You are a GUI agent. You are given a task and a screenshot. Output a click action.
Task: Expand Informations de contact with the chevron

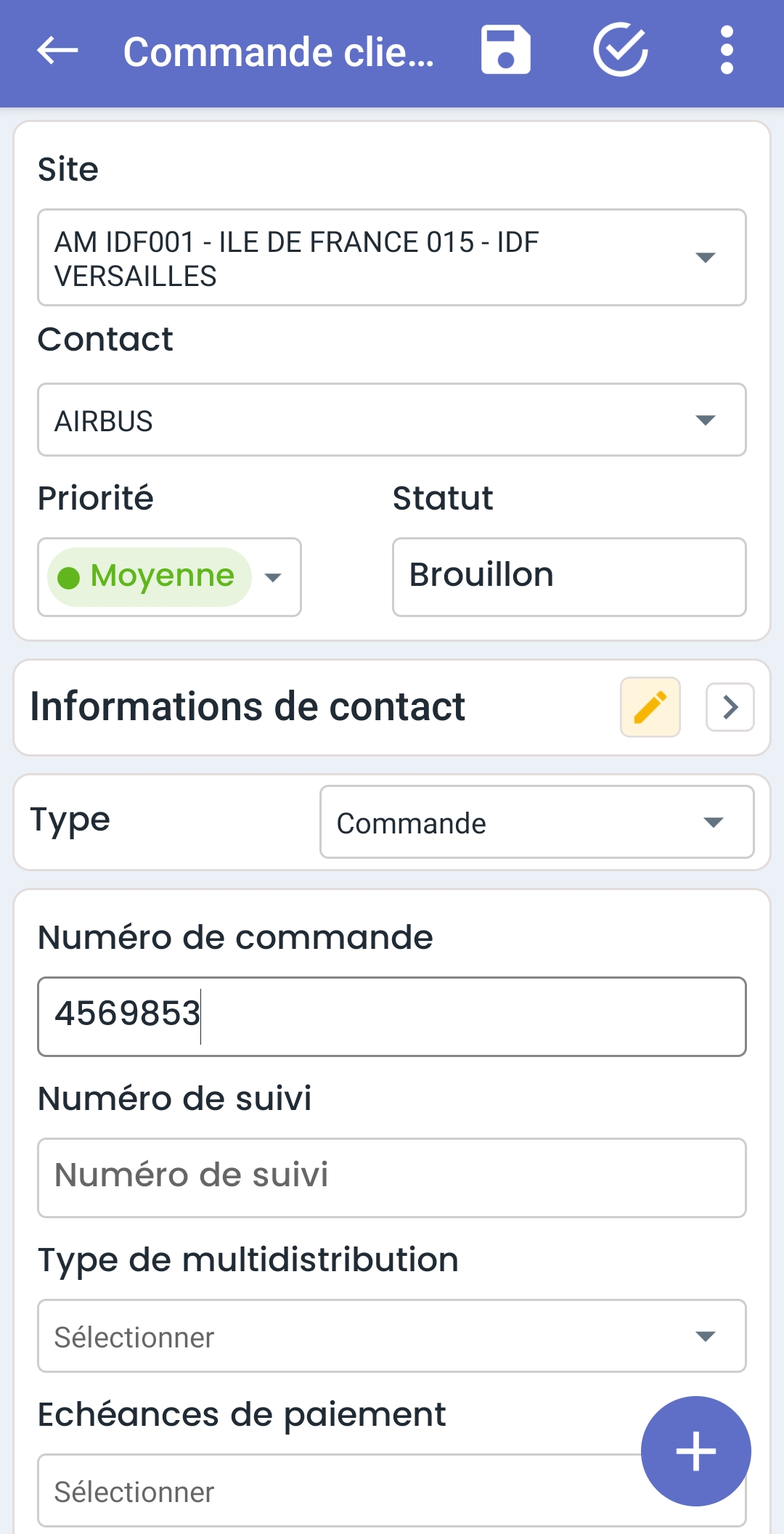pyautogui.click(x=730, y=707)
